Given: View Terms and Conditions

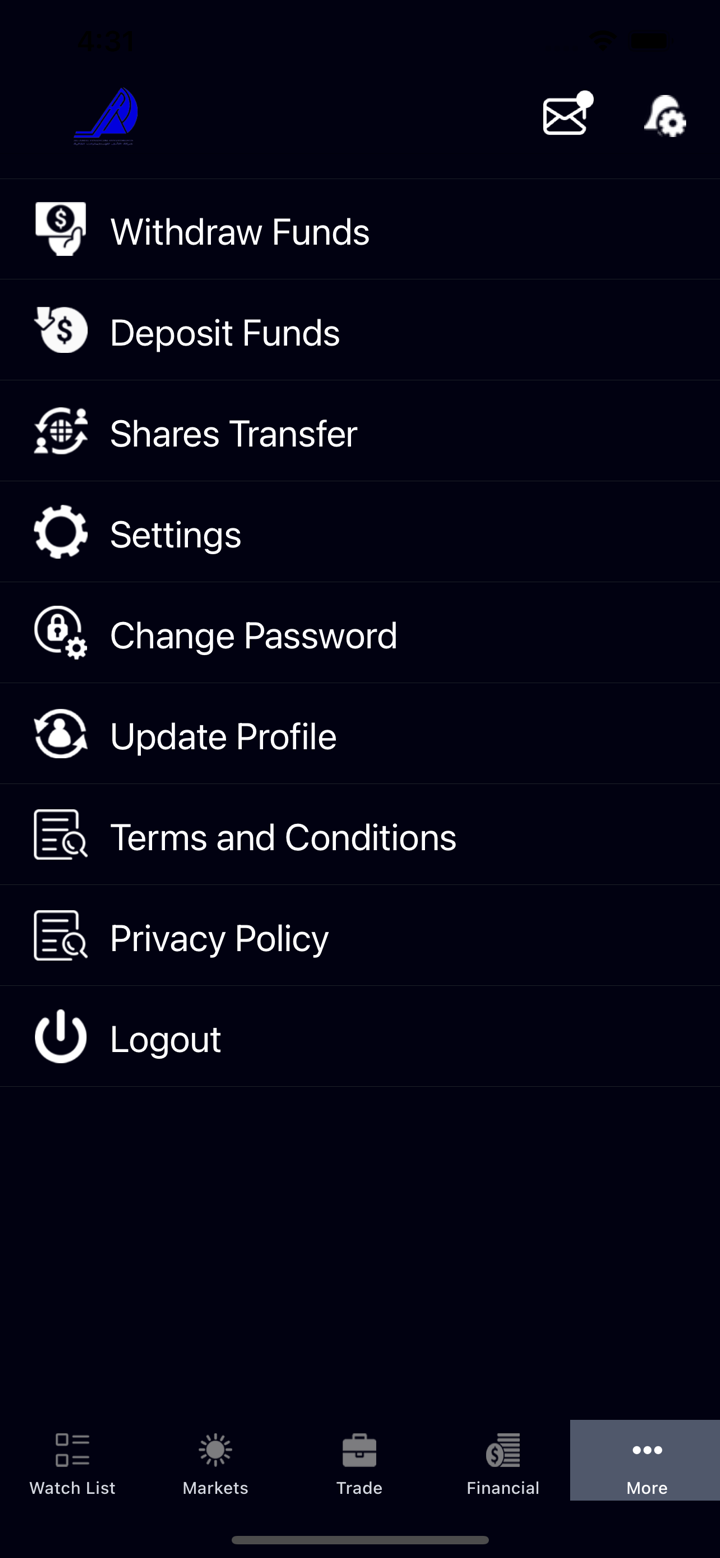Looking at the screenshot, I should click(x=283, y=837).
